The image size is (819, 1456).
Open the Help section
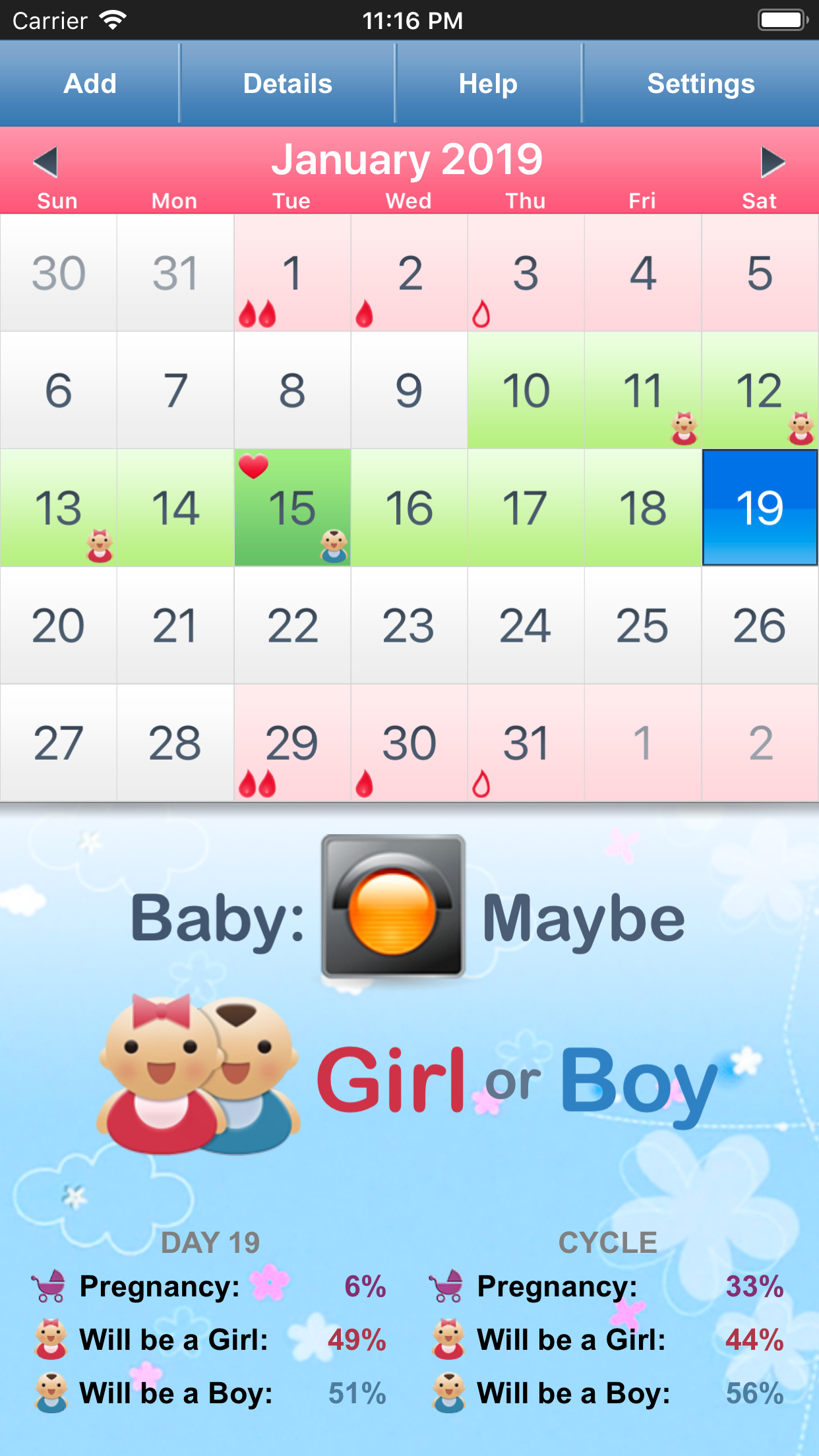(x=488, y=84)
